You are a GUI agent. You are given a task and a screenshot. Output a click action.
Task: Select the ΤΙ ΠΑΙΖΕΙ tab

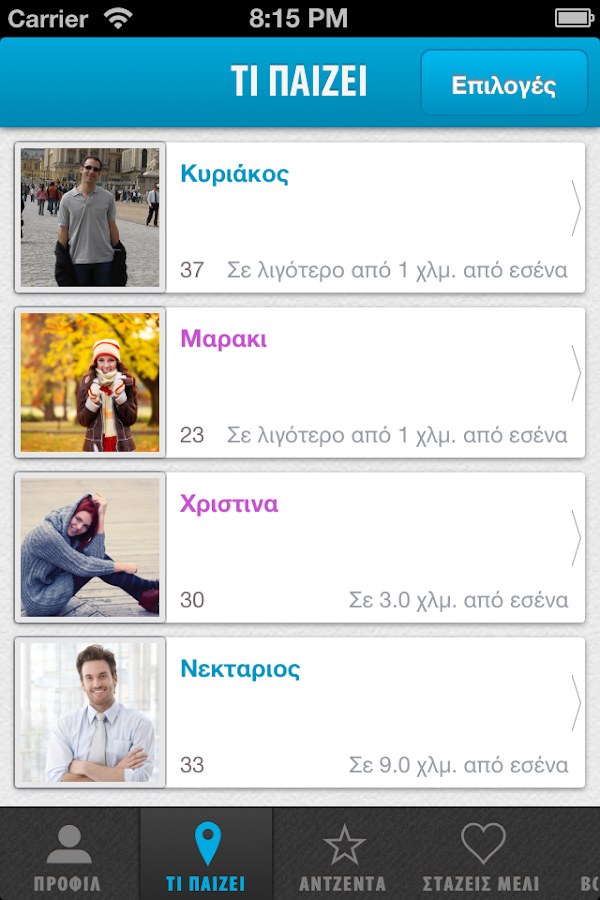point(206,856)
